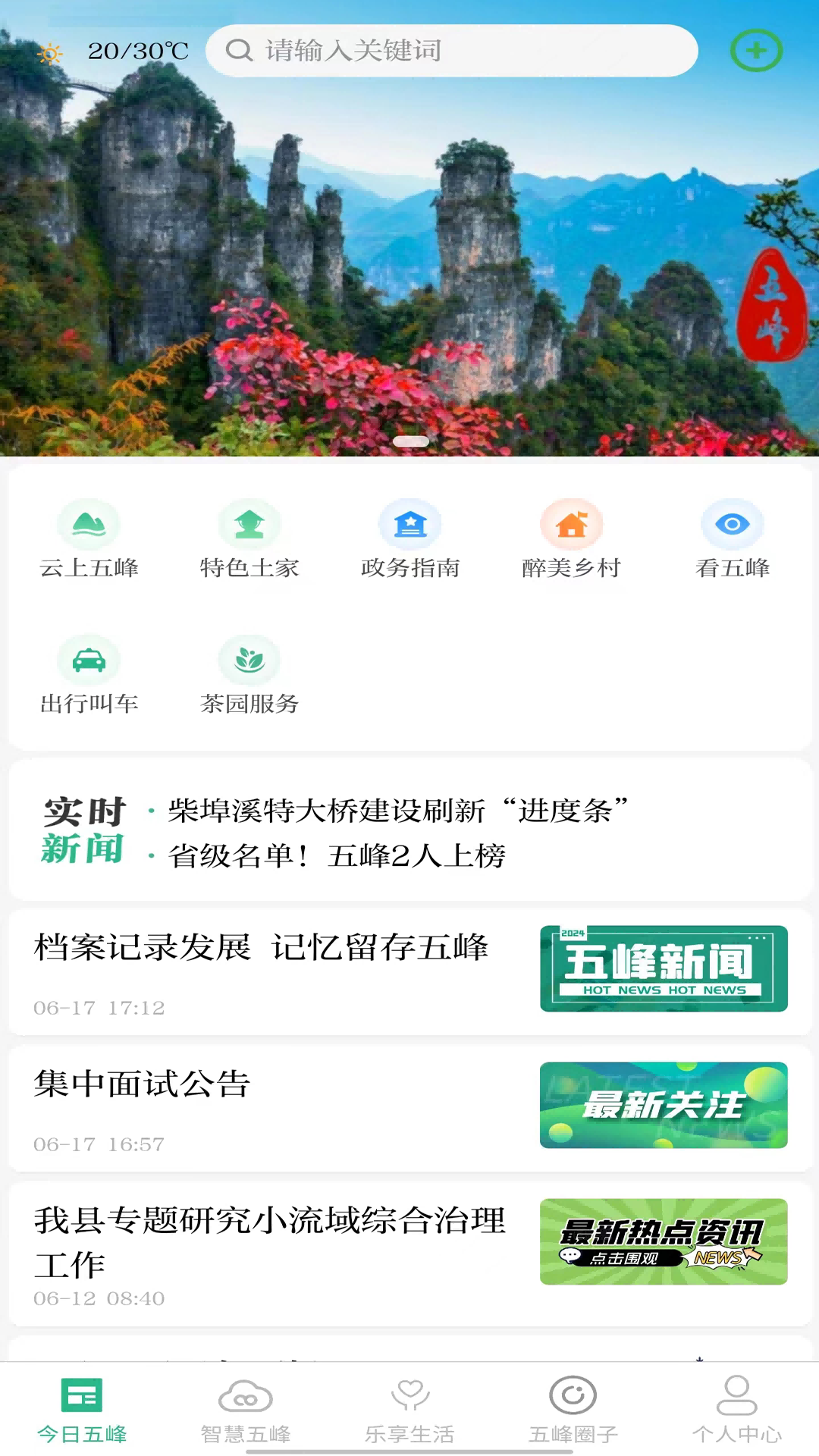Open 醉美乡村 section
The image size is (819, 1456).
click(x=571, y=538)
